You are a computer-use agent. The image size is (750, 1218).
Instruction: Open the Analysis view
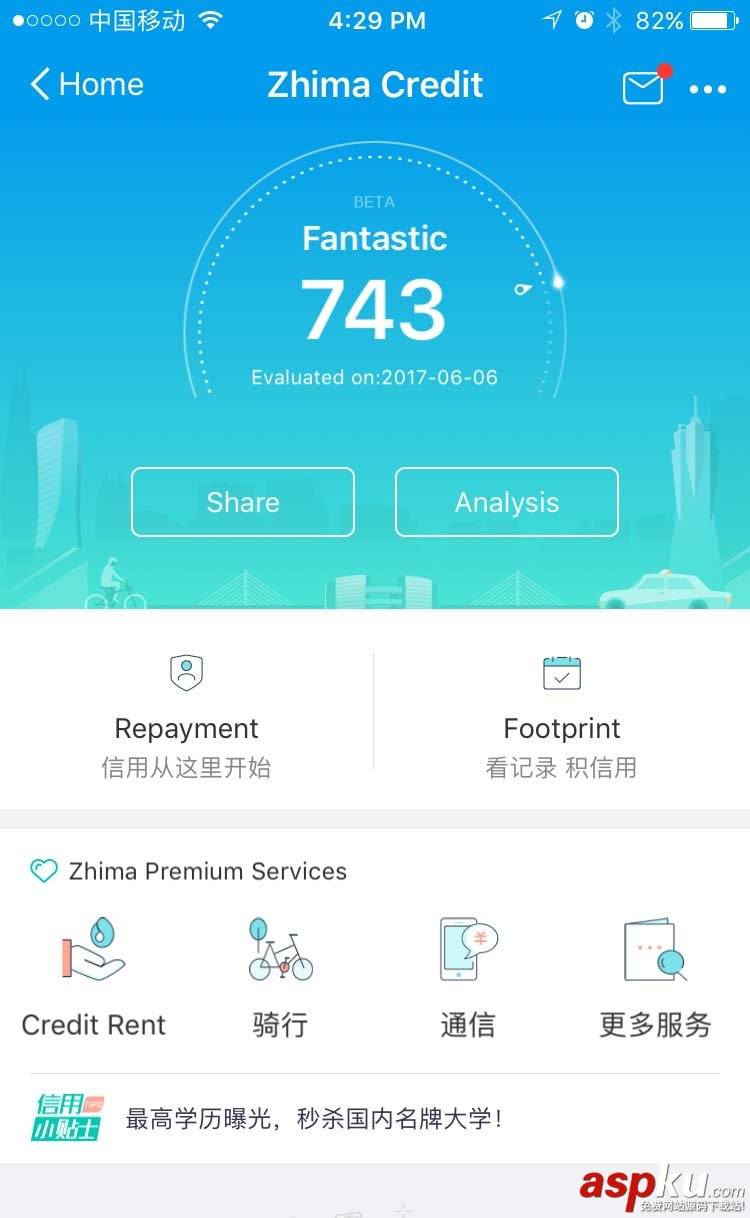pyautogui.click(x=506, y=502)
